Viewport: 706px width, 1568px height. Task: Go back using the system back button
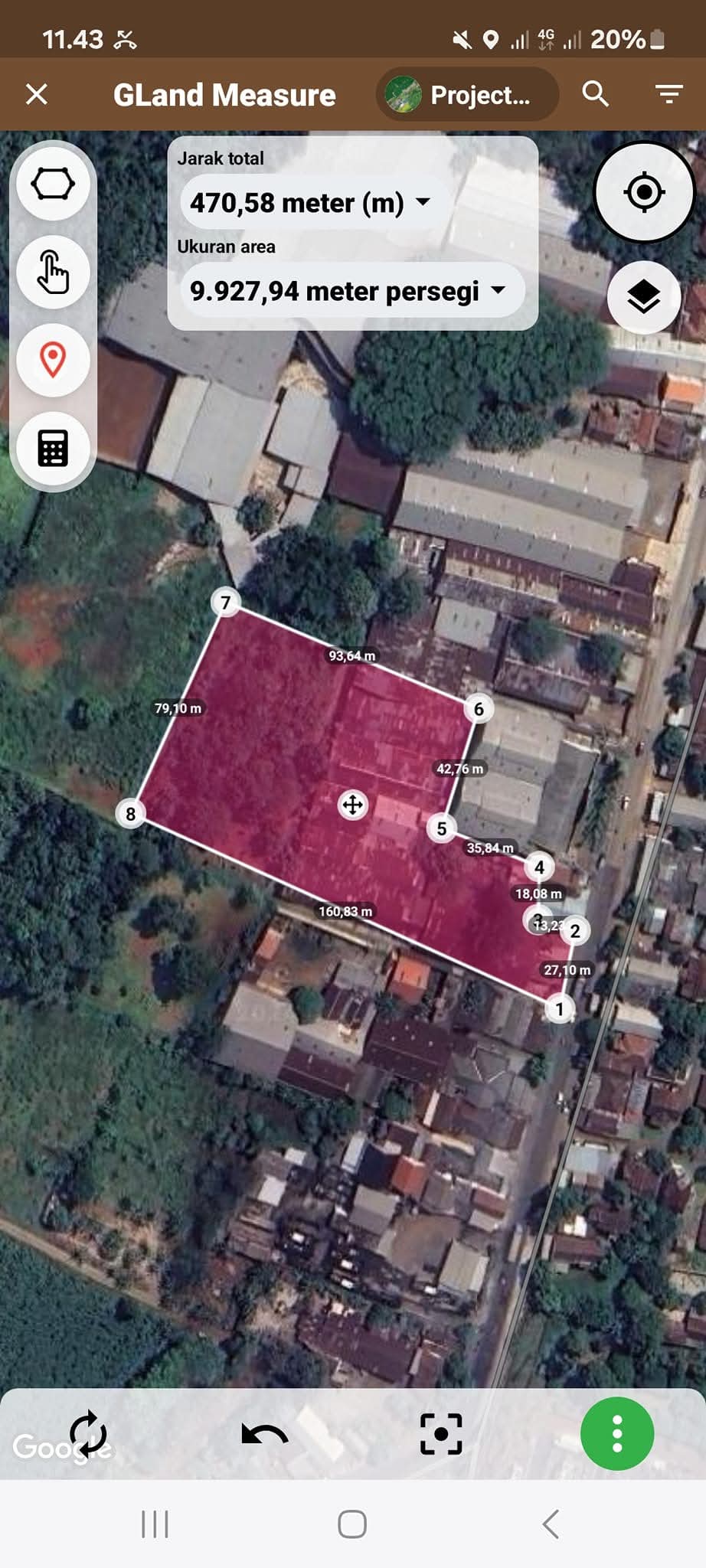tap(551, 1524)
